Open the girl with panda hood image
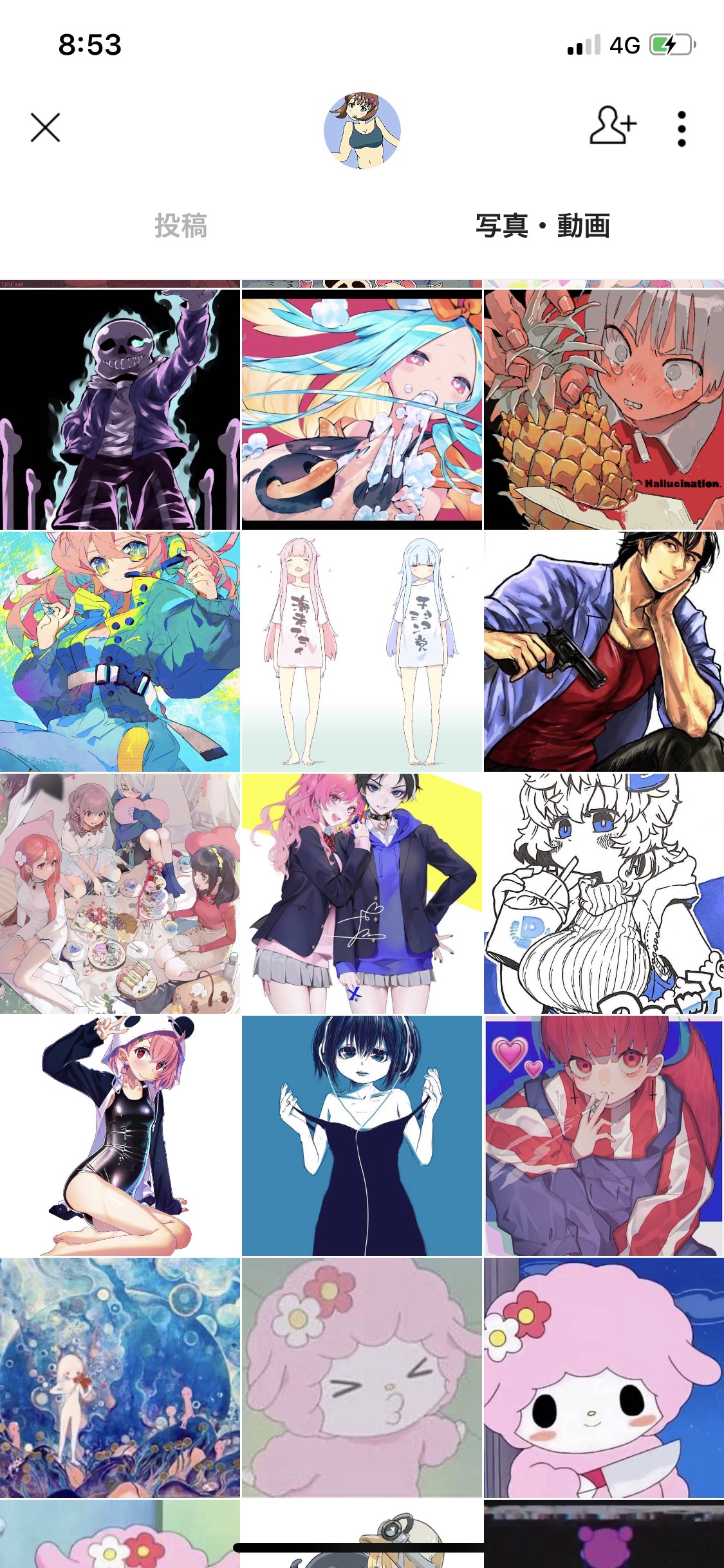This screenshot has height=1568, width=724. (x=120, y=1135)
